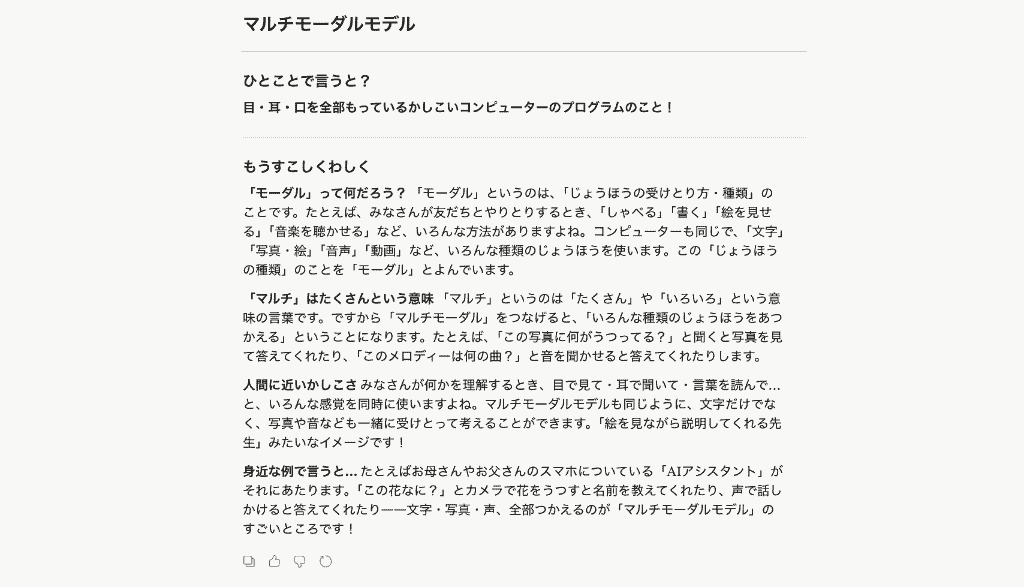Image resolution: width=1024 pixels, height=587 pixels.
Task: Regenerate the response with the retry icon
Action: pos(325,562)
